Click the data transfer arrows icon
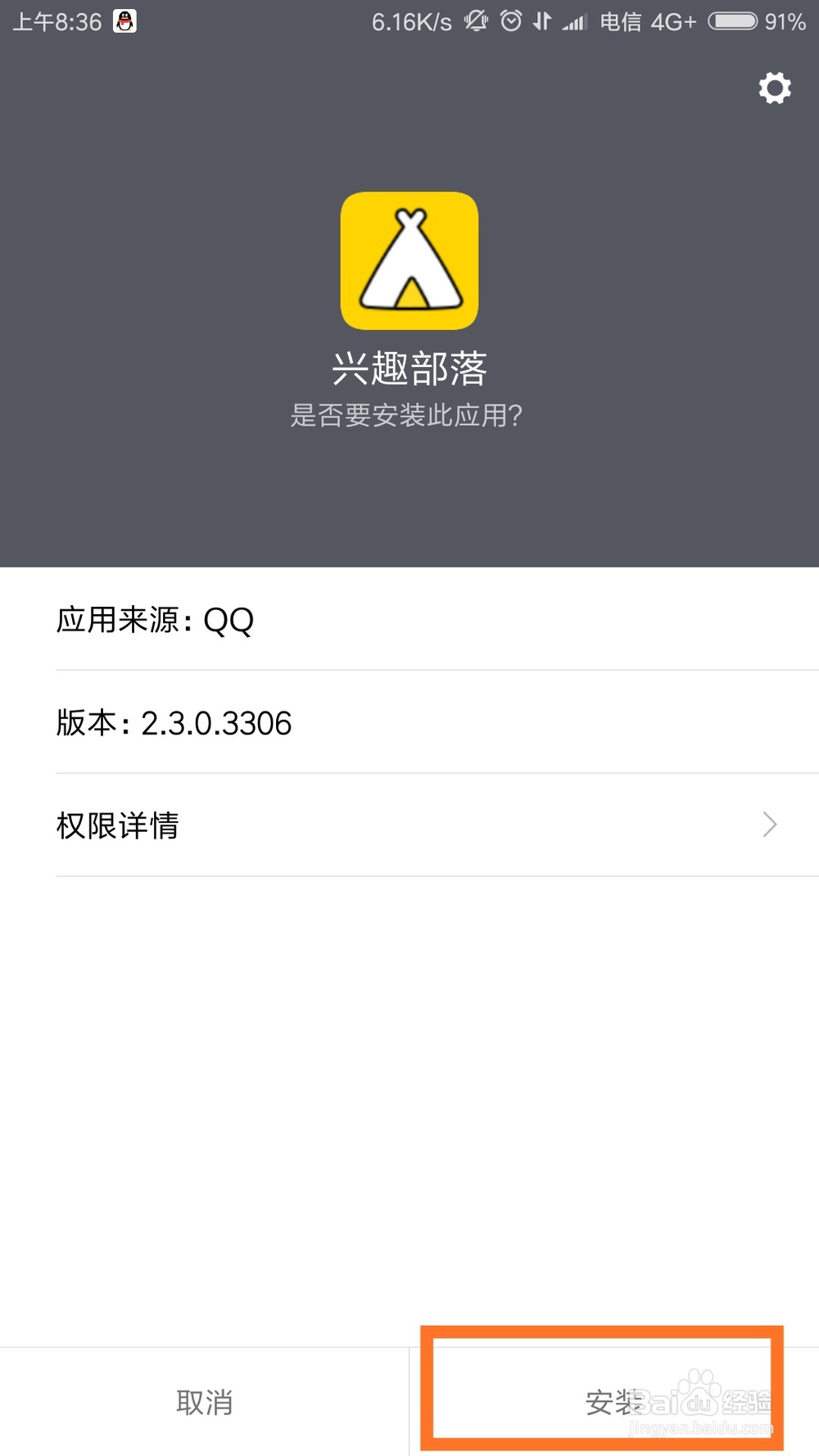Image resolution: width=819 pixels, height=1456 pixels. [542, 20]
